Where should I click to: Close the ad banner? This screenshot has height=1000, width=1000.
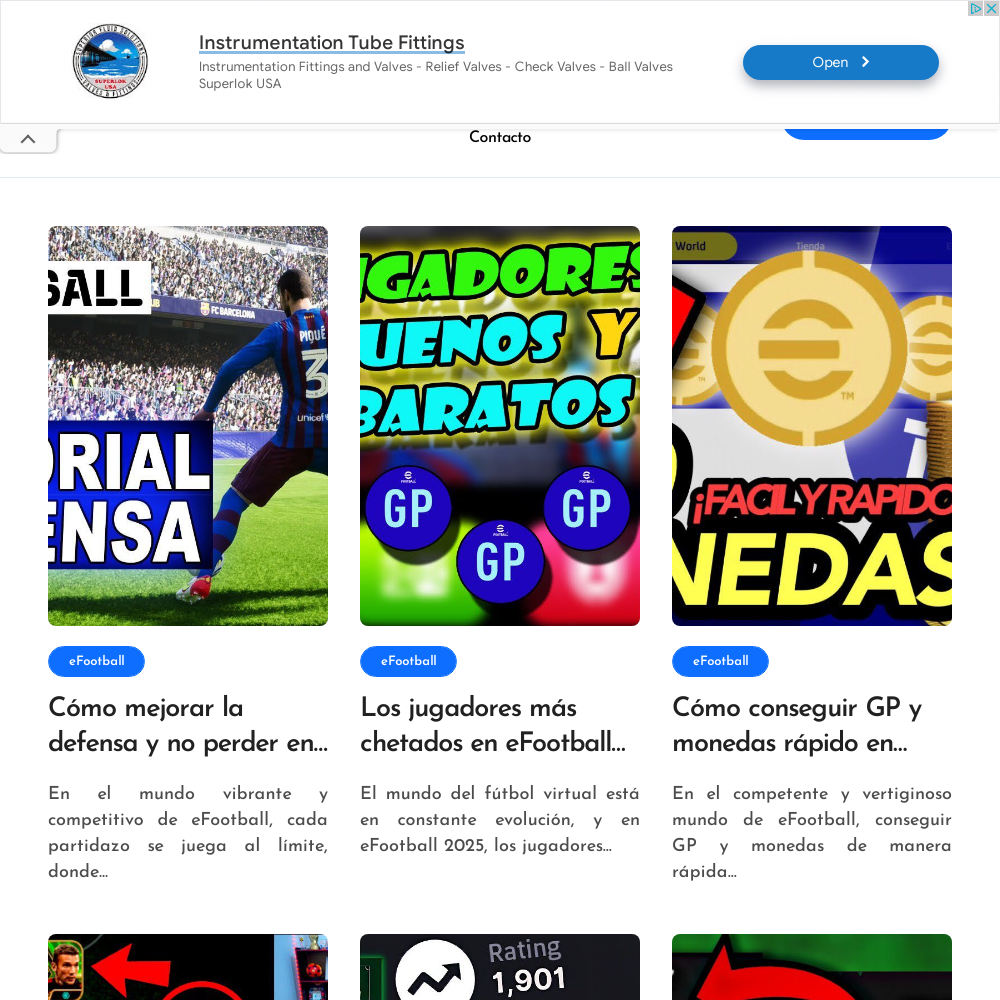point(991,8)
